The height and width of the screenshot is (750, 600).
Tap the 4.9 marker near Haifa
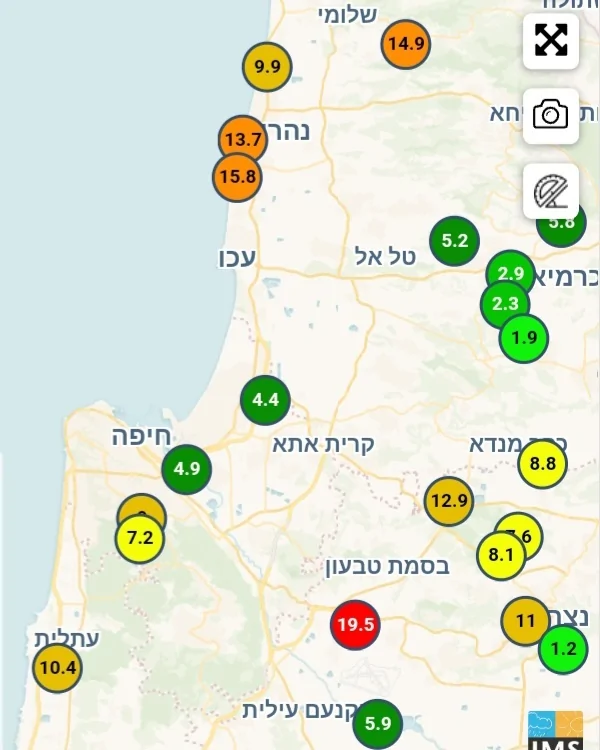click(187, 468)
